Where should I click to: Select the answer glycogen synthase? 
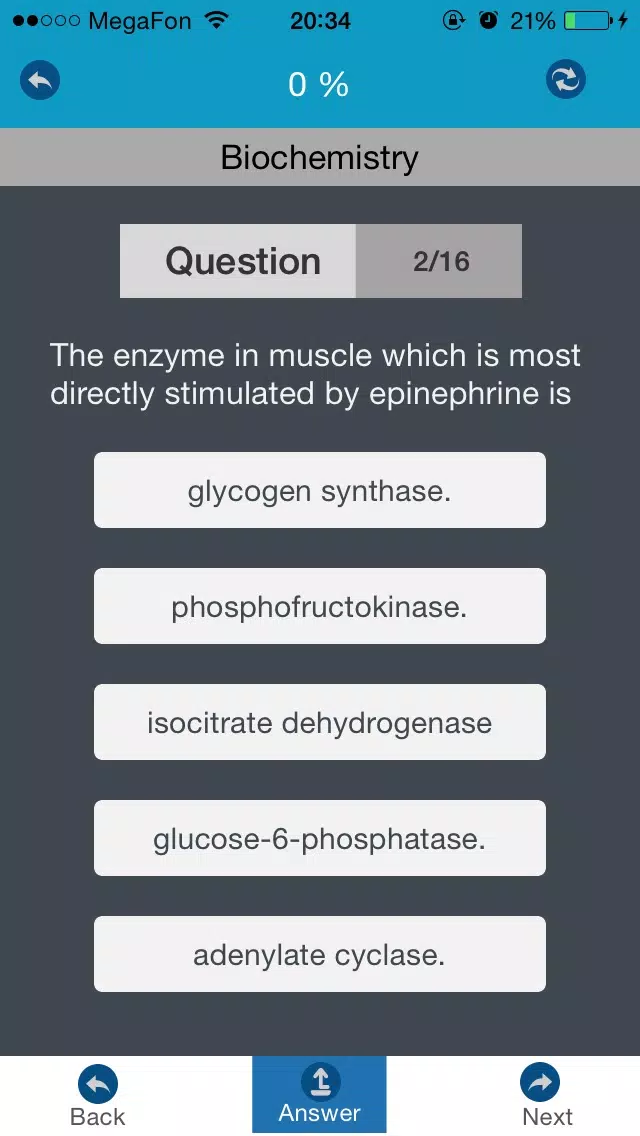pos(320,490)
